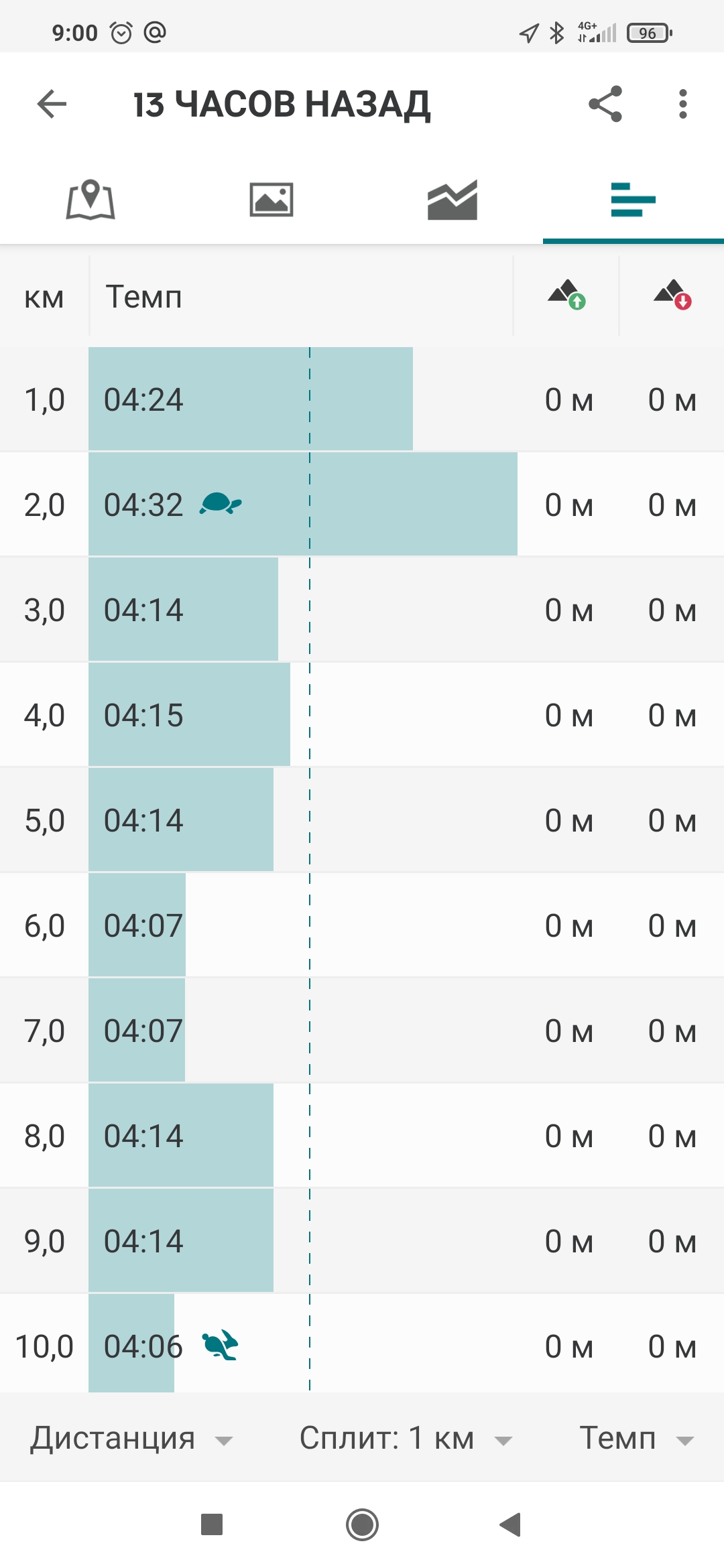Expand the Сплит: 1 км dropdown
The width and height of the screenshot is (724, 1568).
coord(406,1438)
